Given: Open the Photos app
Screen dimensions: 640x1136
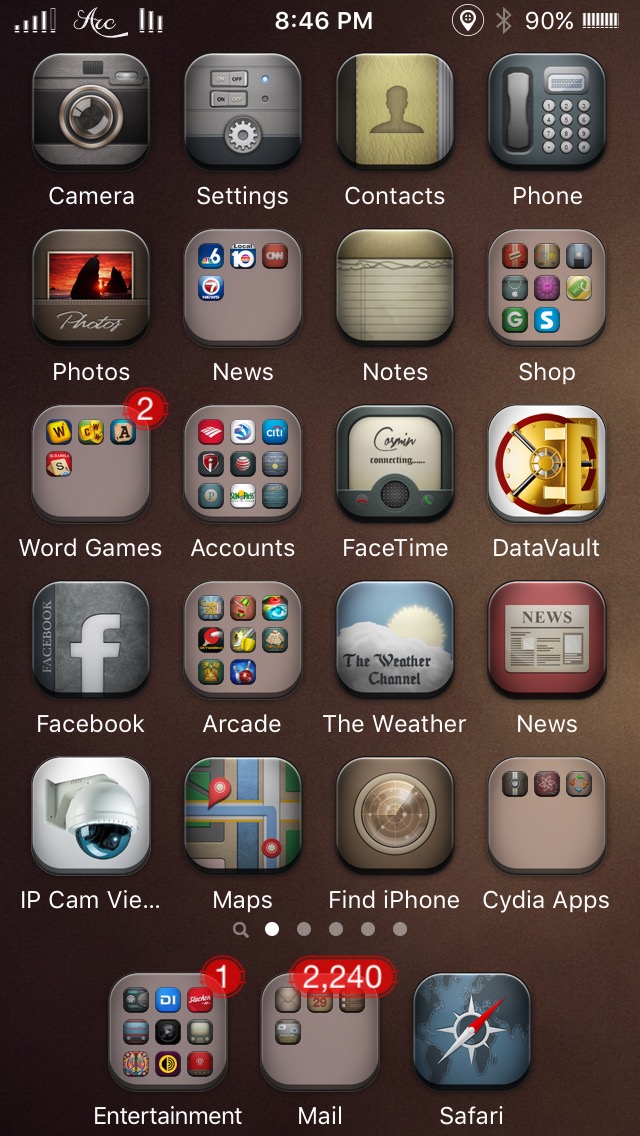Looking at the screenshot, I should click(91, 288).
